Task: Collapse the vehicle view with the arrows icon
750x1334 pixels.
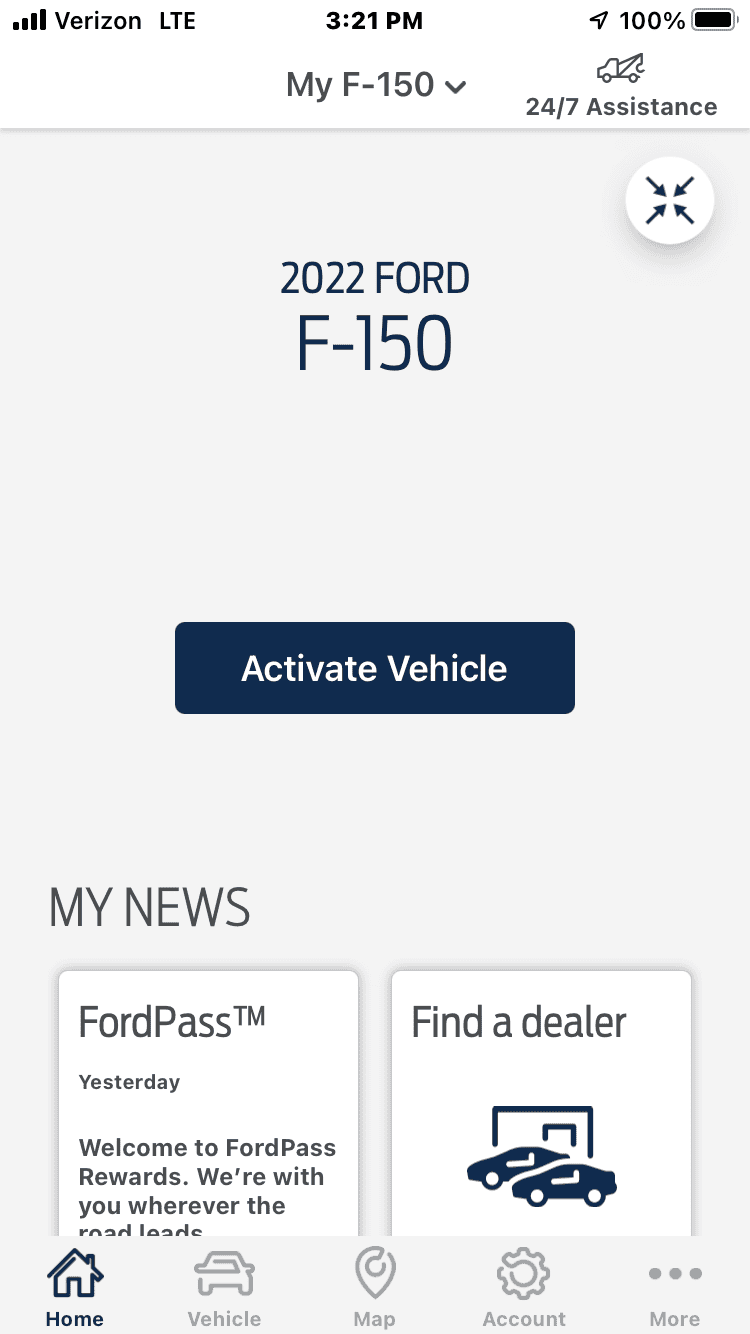Action: 669,199
